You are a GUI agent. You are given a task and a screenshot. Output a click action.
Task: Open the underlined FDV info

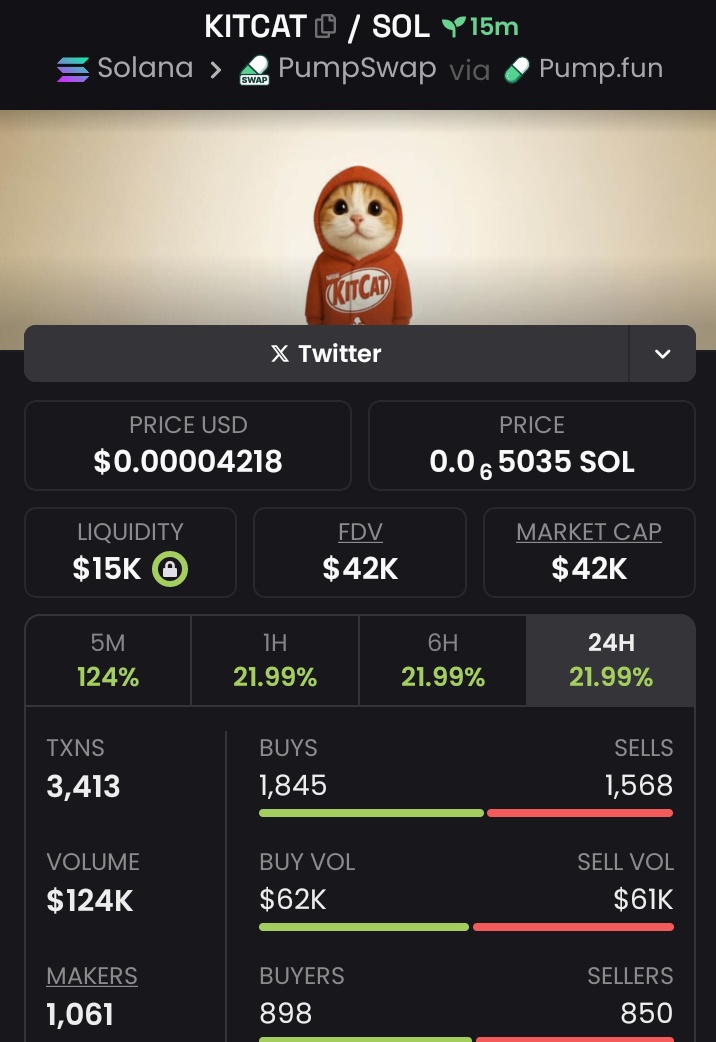(360, 532)
